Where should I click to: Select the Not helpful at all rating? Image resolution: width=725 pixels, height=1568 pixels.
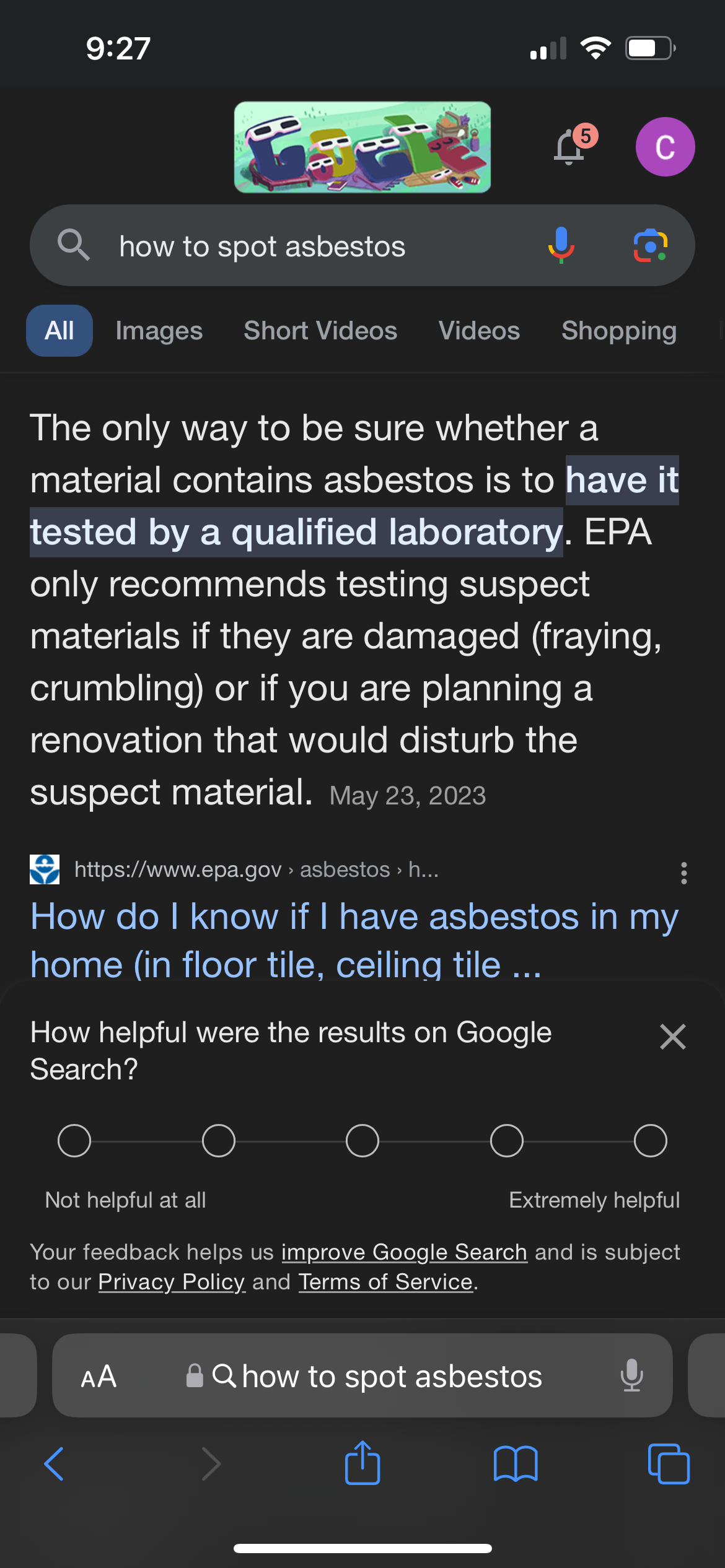click(74, 1141)
